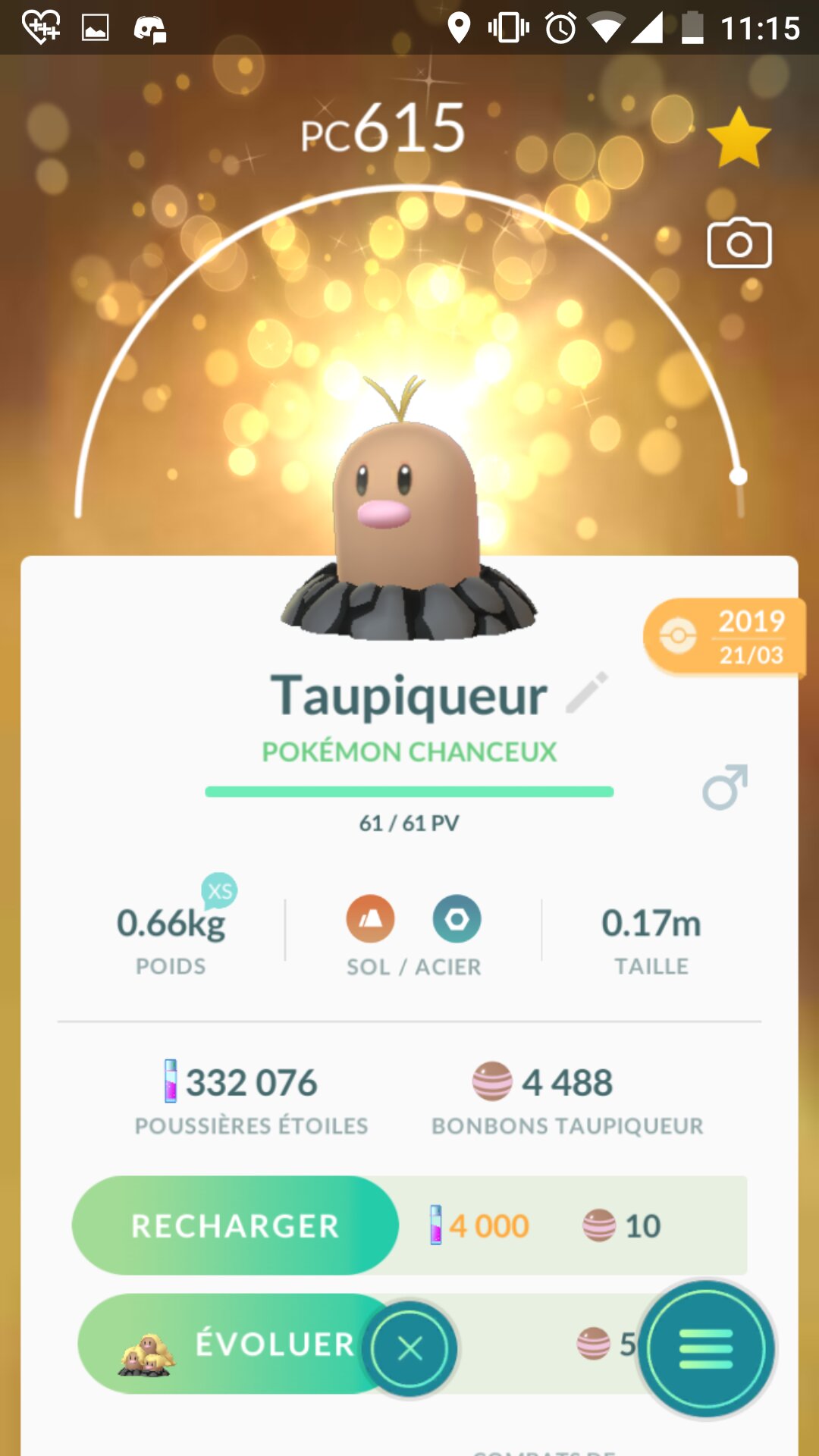Tap Évoluer to evolve Taupiqueur

click(235, 1344)
